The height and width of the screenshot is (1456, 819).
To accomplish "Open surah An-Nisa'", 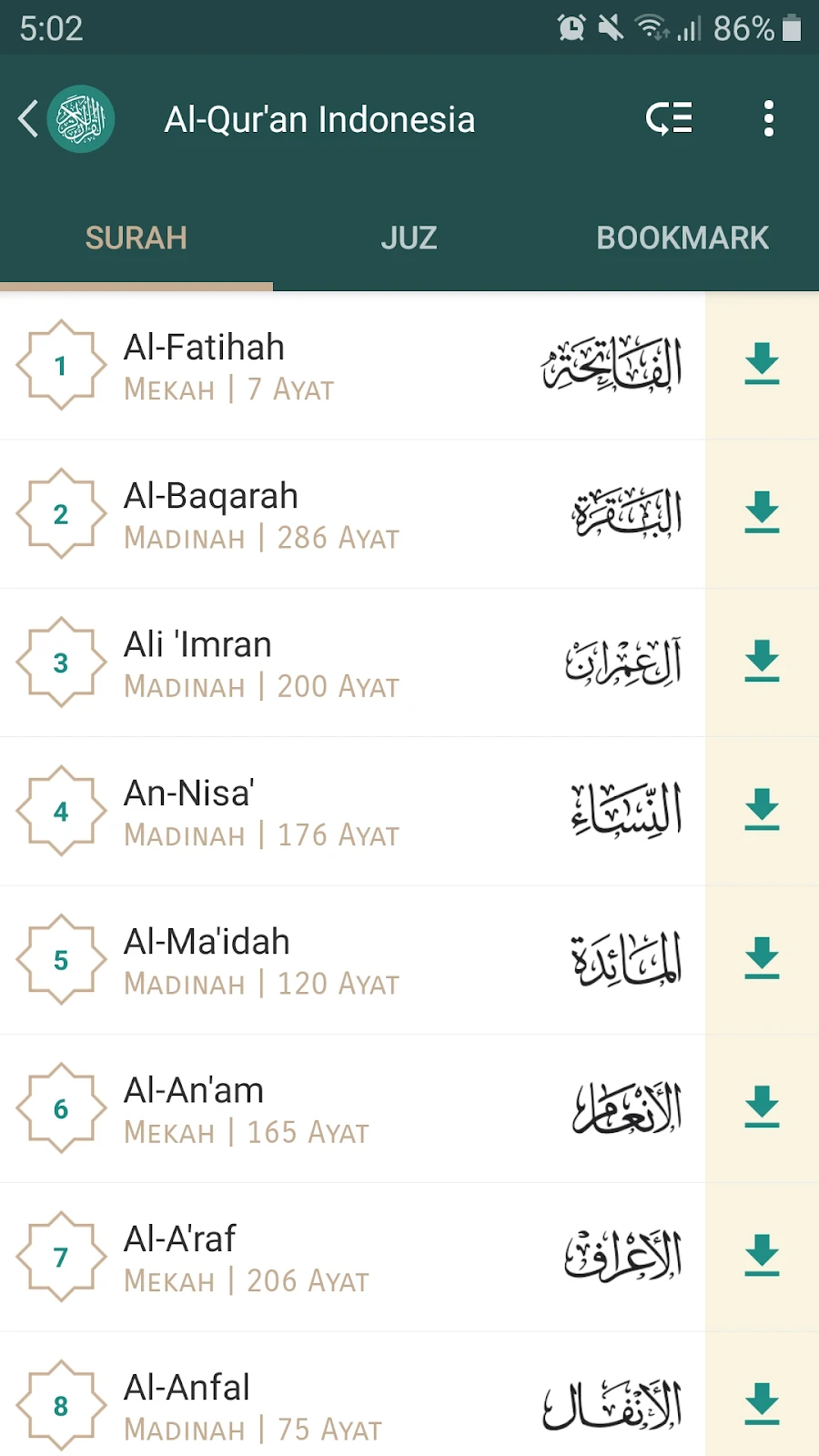I will click(x=352, y=811).
